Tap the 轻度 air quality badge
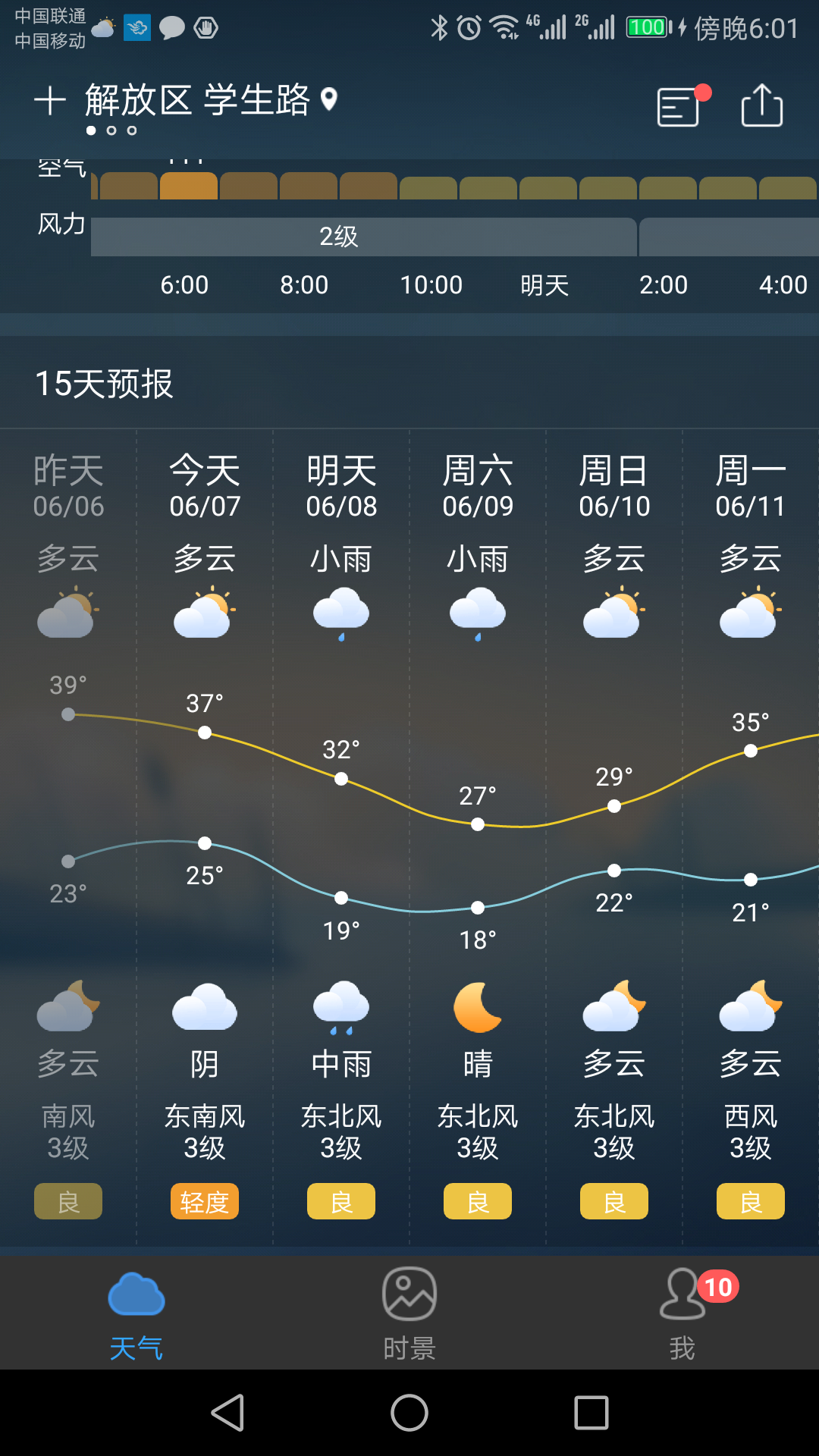 click(x=205, y=1201)
